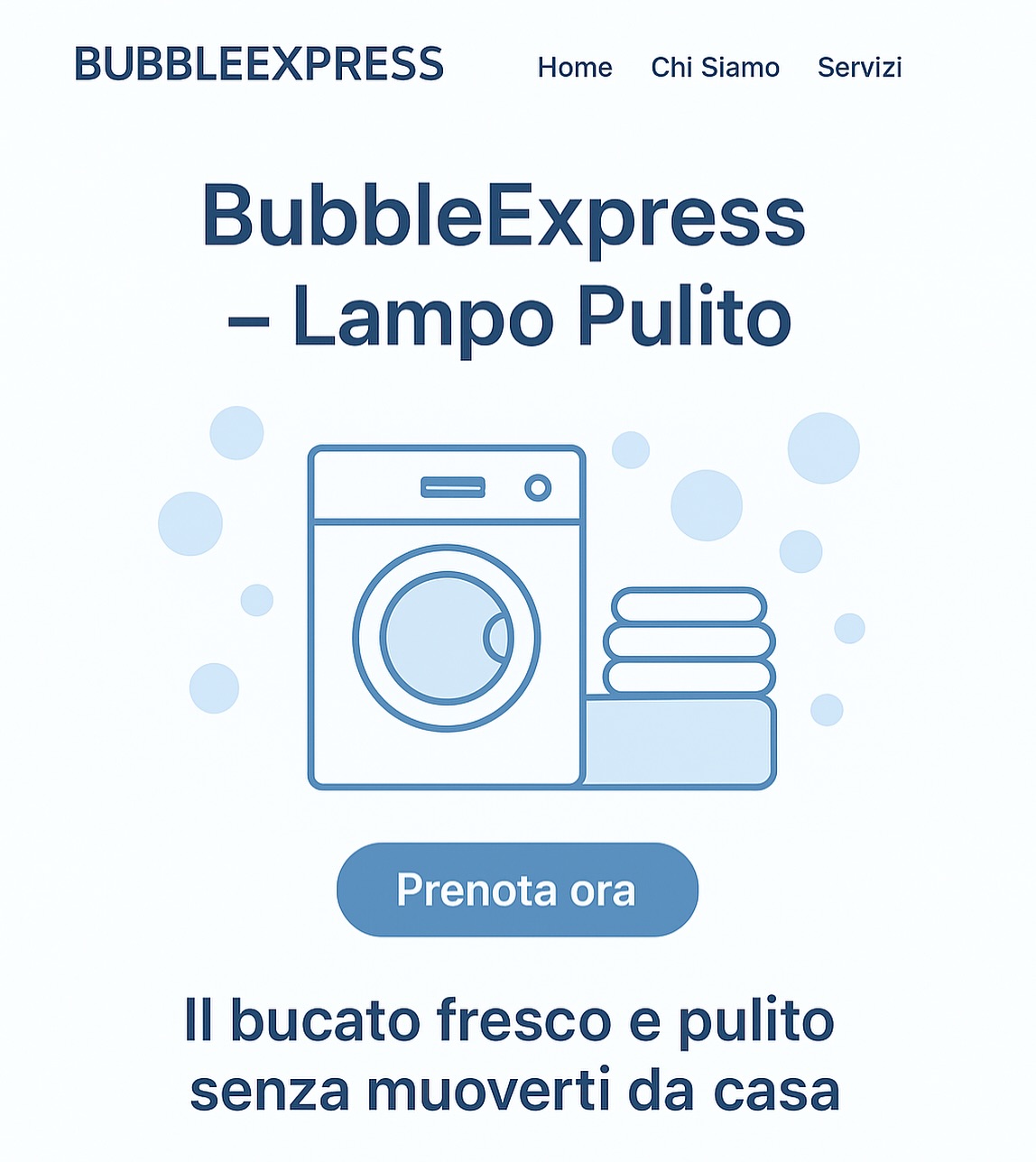
Task: Open the Servizi section
Action: pos(858,67)
